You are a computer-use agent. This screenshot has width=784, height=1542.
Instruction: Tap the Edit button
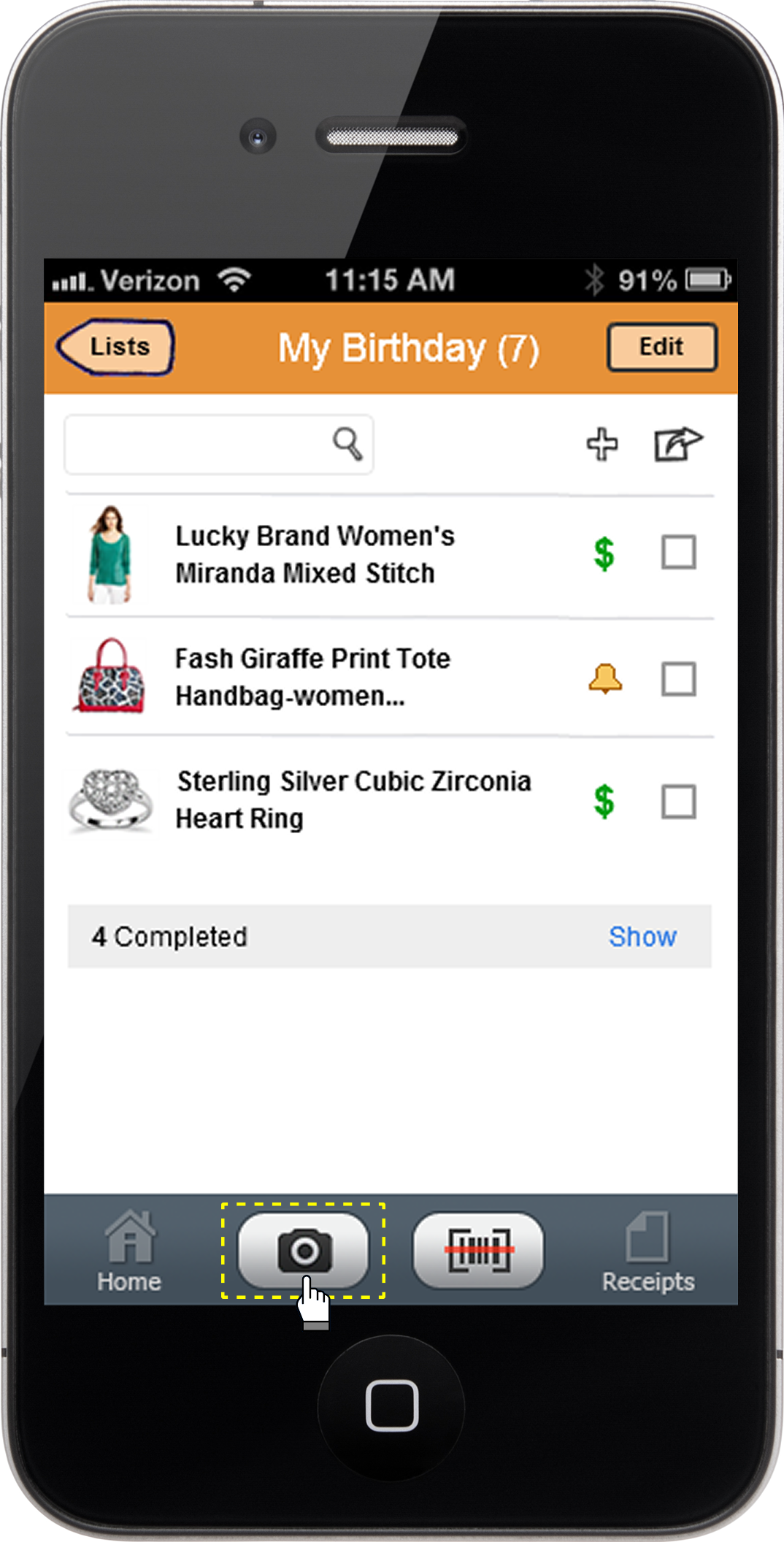coord(661,348)
